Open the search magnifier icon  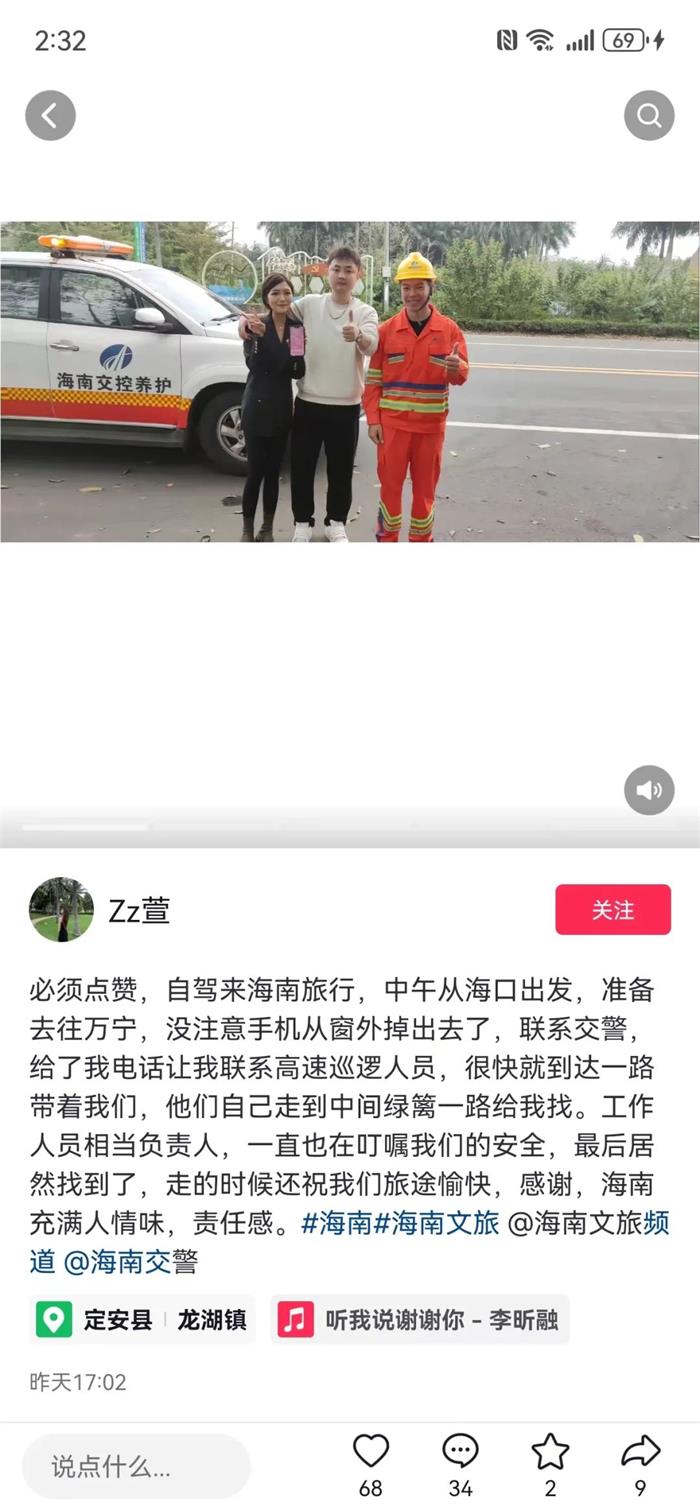pyautogui.click(x=649, y=115)
